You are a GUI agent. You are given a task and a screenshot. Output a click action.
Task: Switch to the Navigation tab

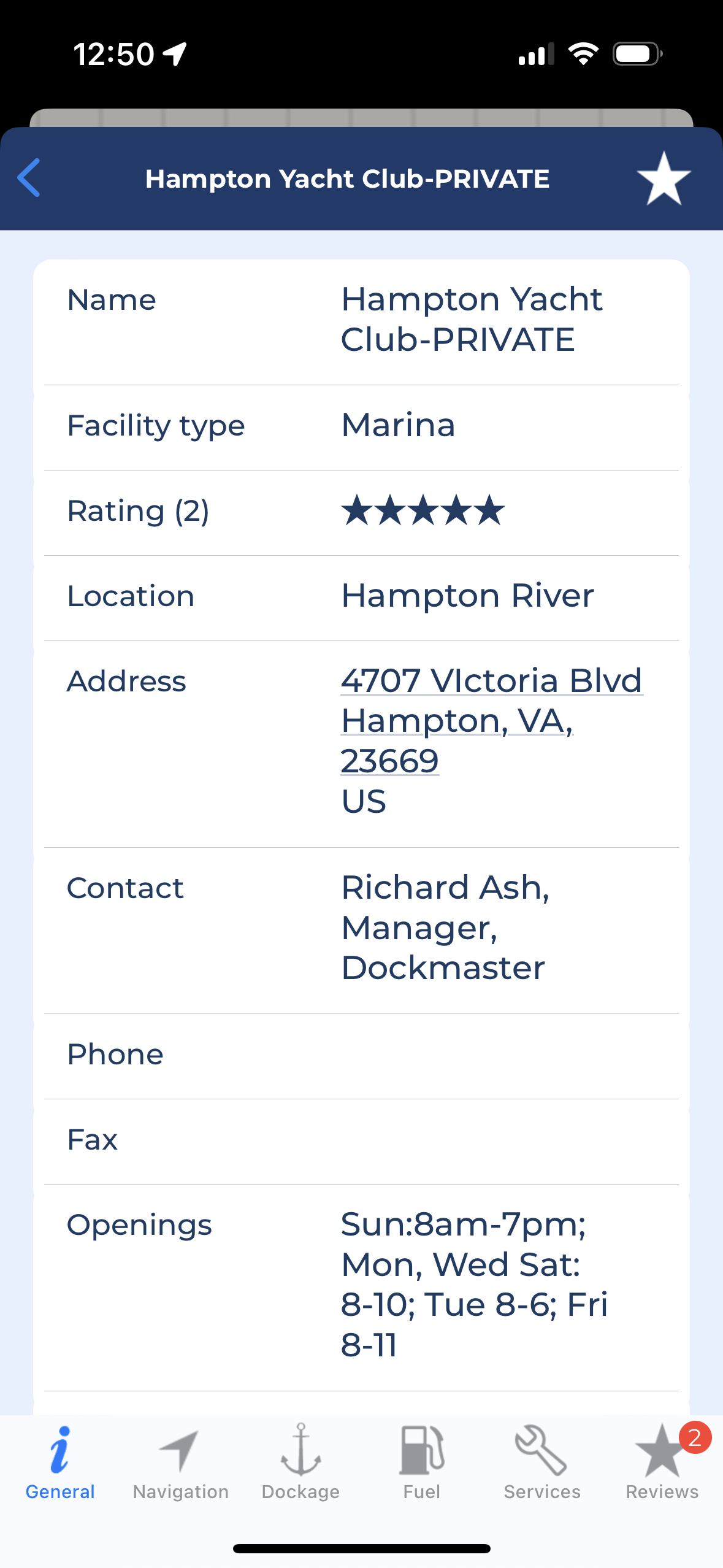[180, 1462]
